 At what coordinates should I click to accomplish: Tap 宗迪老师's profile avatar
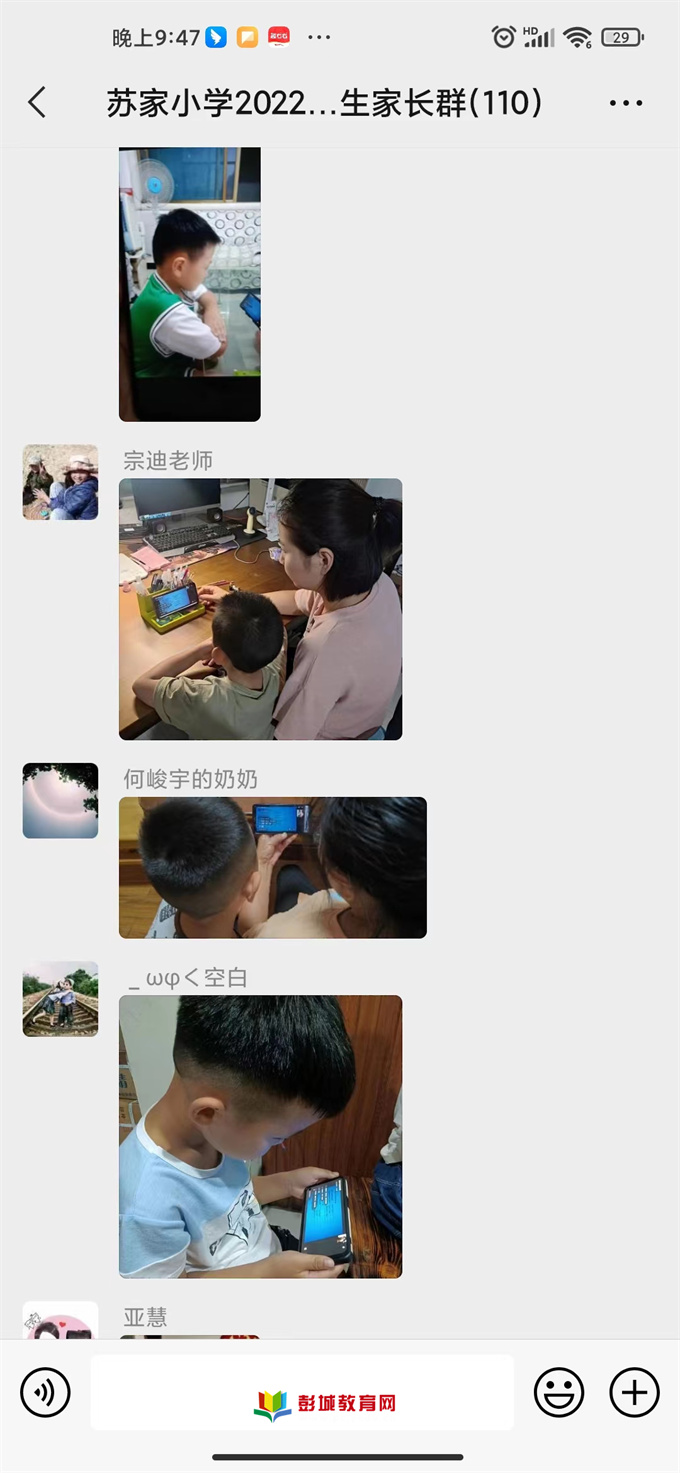click(x=60, y=482)
